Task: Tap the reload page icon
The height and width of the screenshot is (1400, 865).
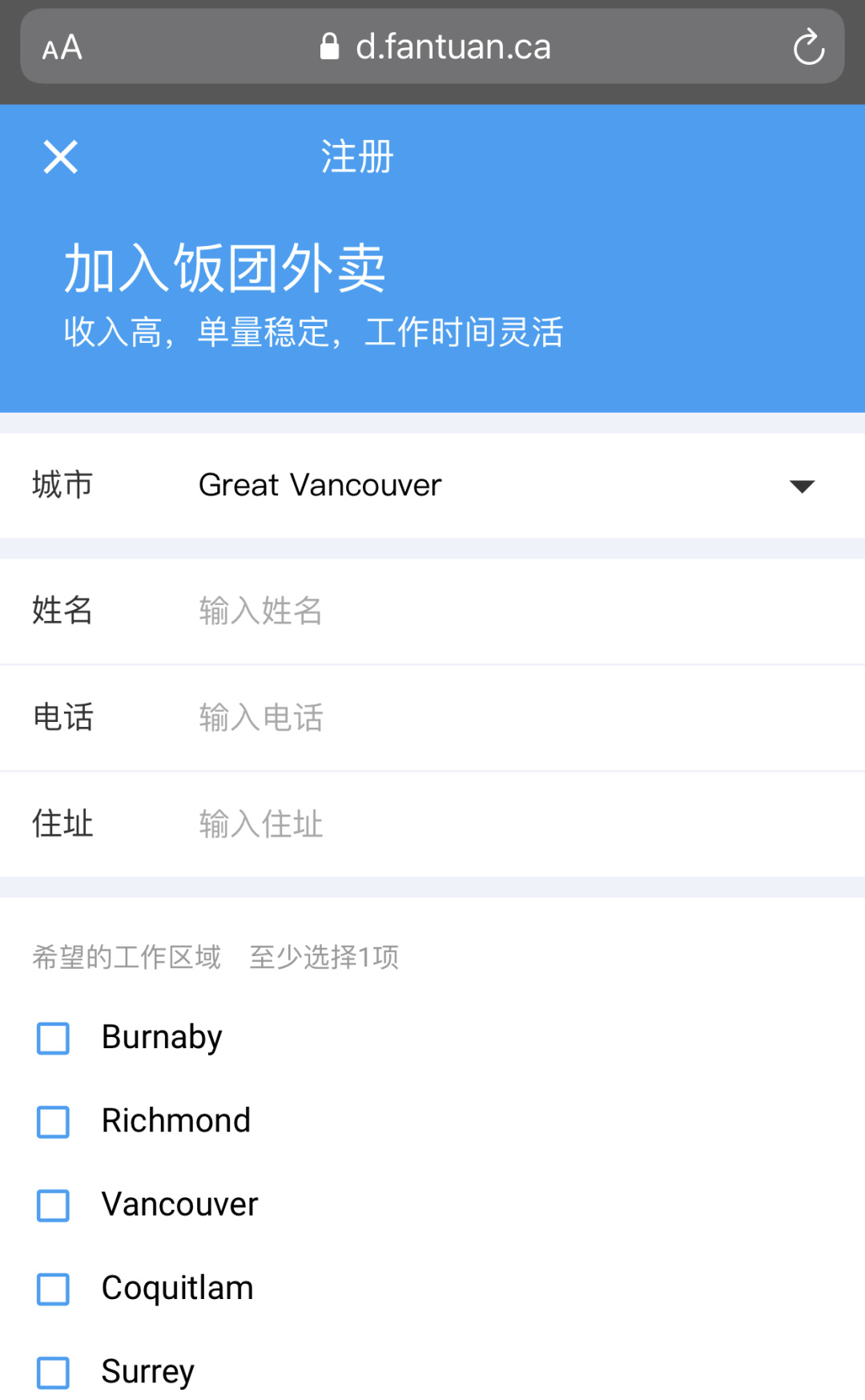Action: click(809, 46)
